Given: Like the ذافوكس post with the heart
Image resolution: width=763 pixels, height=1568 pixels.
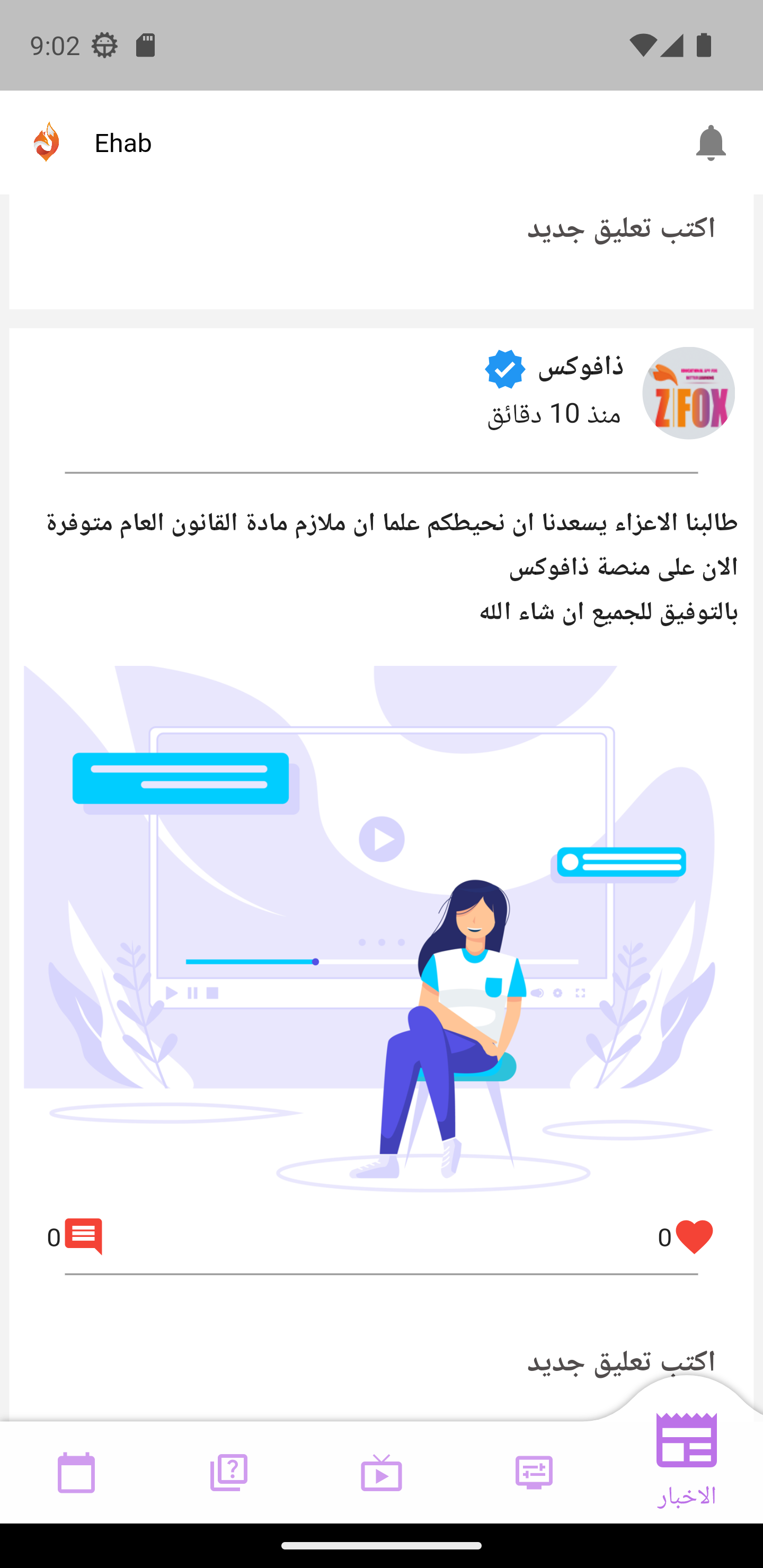Looking at the screenshot, I should tap(694, 1236).
